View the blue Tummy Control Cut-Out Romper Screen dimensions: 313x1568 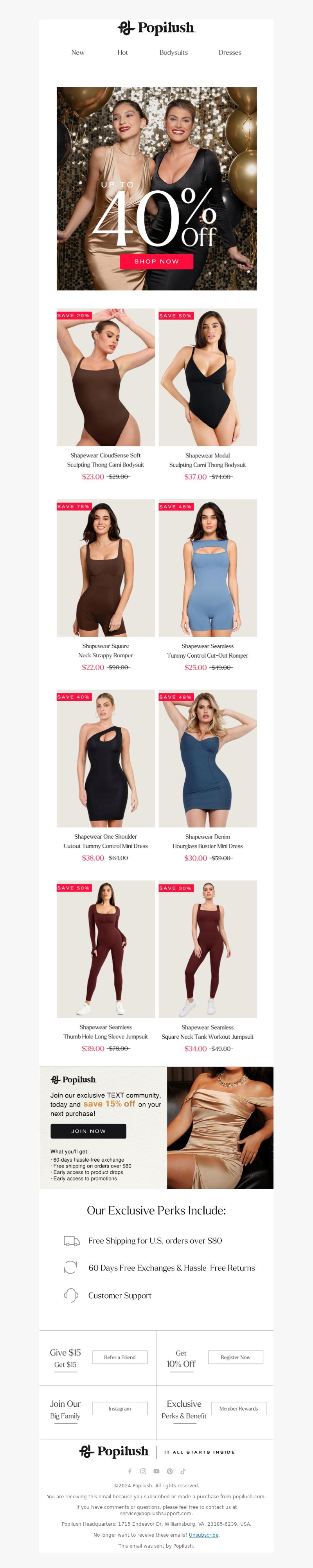coord(207,568)
